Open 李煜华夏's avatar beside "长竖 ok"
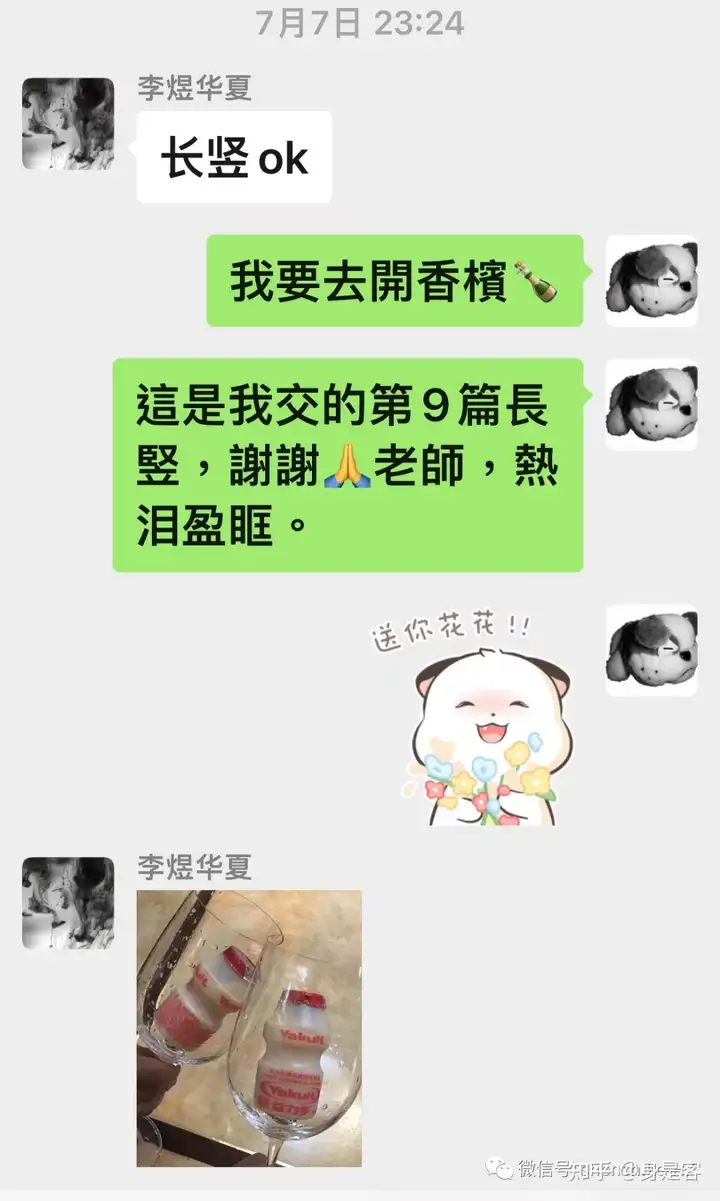 (x=68, y=124)
